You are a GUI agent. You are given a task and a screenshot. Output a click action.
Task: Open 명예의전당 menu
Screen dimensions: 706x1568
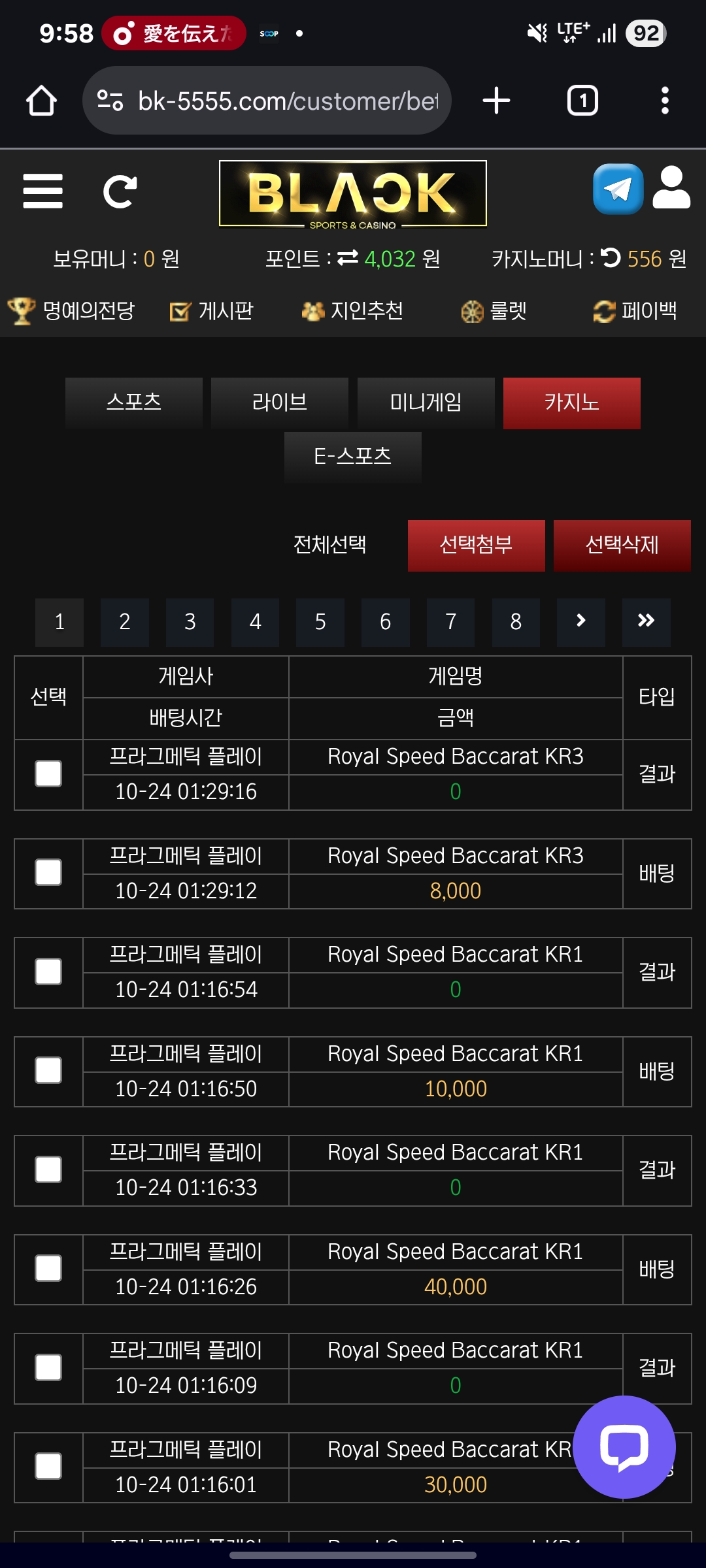click(72, 311)
